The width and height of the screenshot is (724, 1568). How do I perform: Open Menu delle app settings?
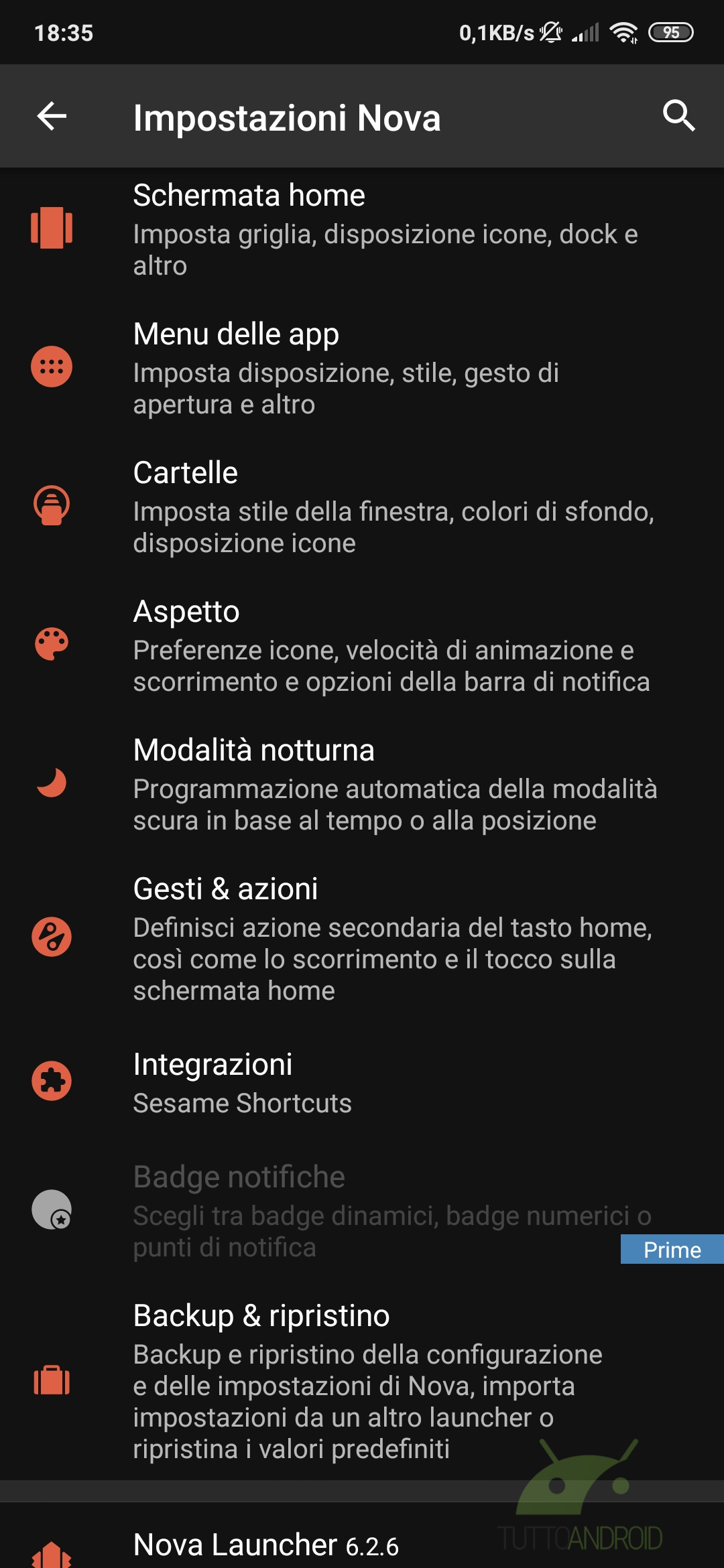click(x=362, y=368)
